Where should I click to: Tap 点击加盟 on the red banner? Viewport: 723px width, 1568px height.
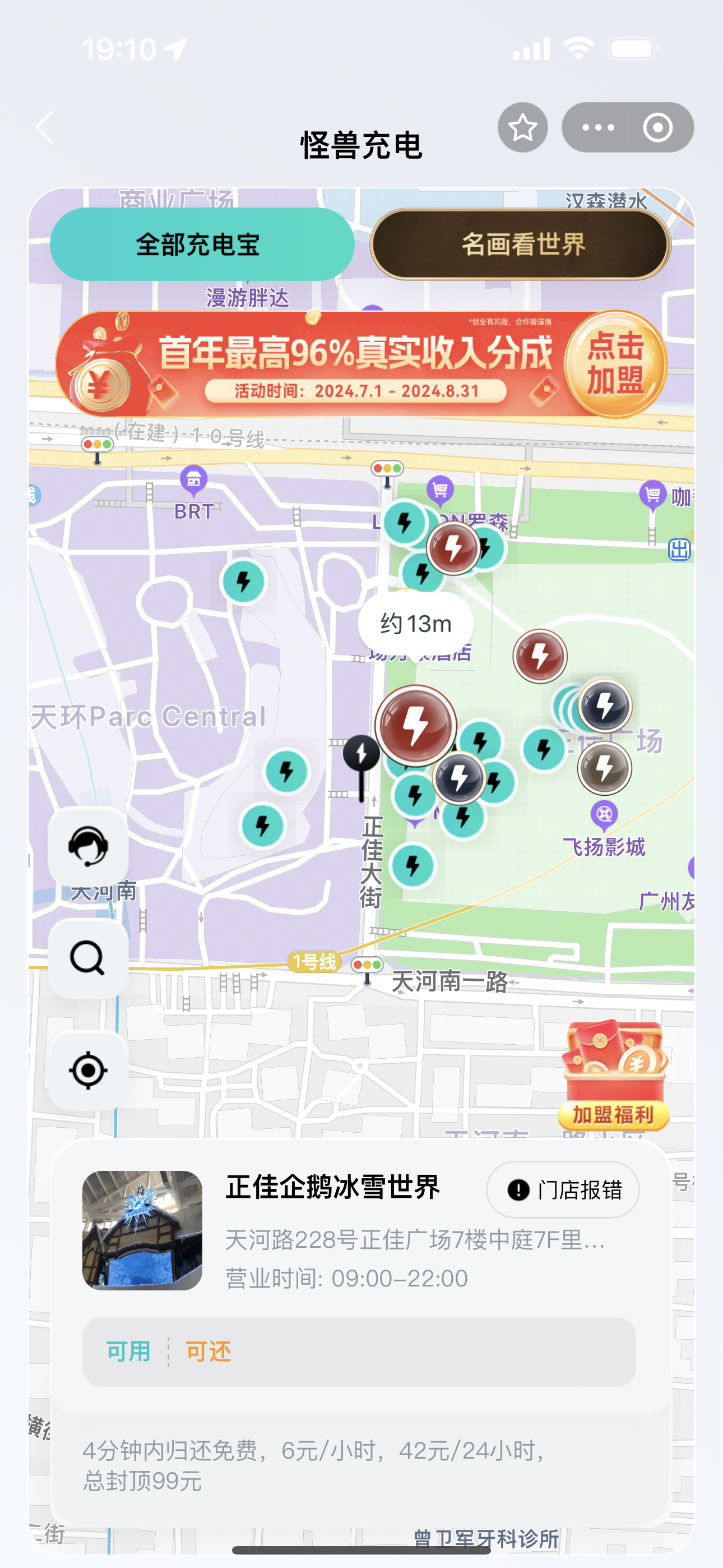(x=615, y=364)
